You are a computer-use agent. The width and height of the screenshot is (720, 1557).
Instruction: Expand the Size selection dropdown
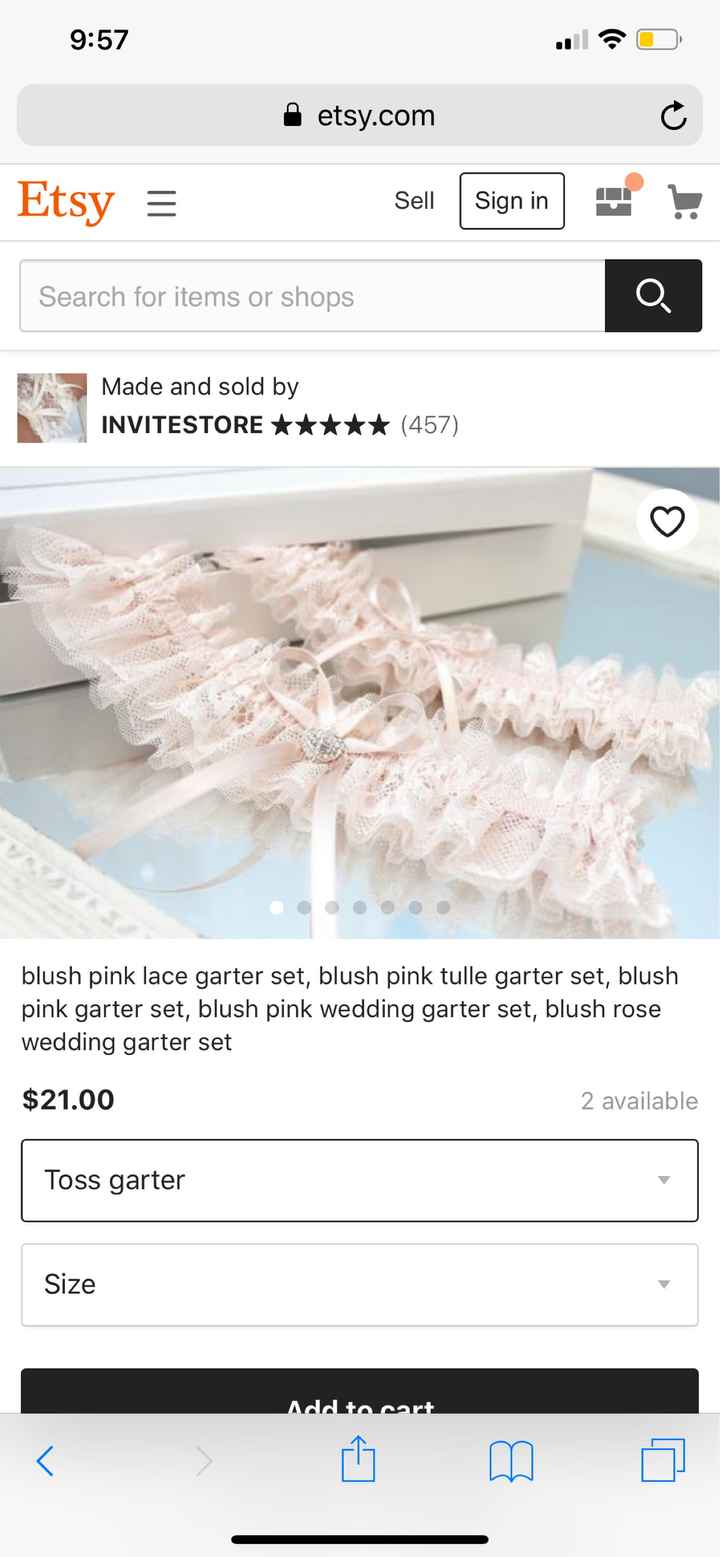359,1284
